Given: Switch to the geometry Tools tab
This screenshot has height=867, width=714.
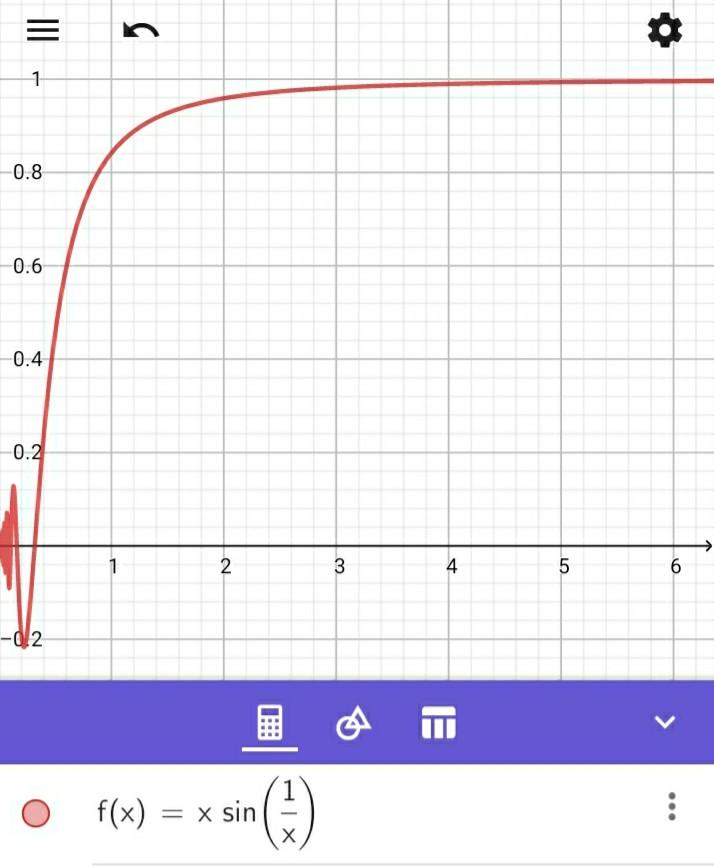Looking at the screenshot, I should point(353,721).
